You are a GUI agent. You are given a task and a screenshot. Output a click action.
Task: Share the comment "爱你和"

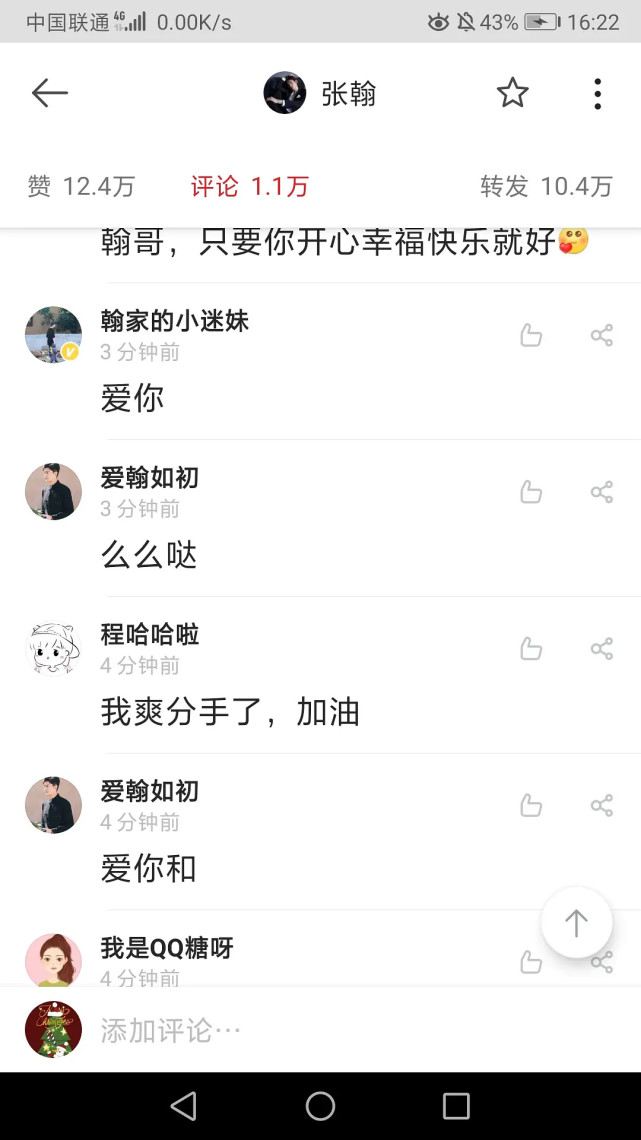601,805
